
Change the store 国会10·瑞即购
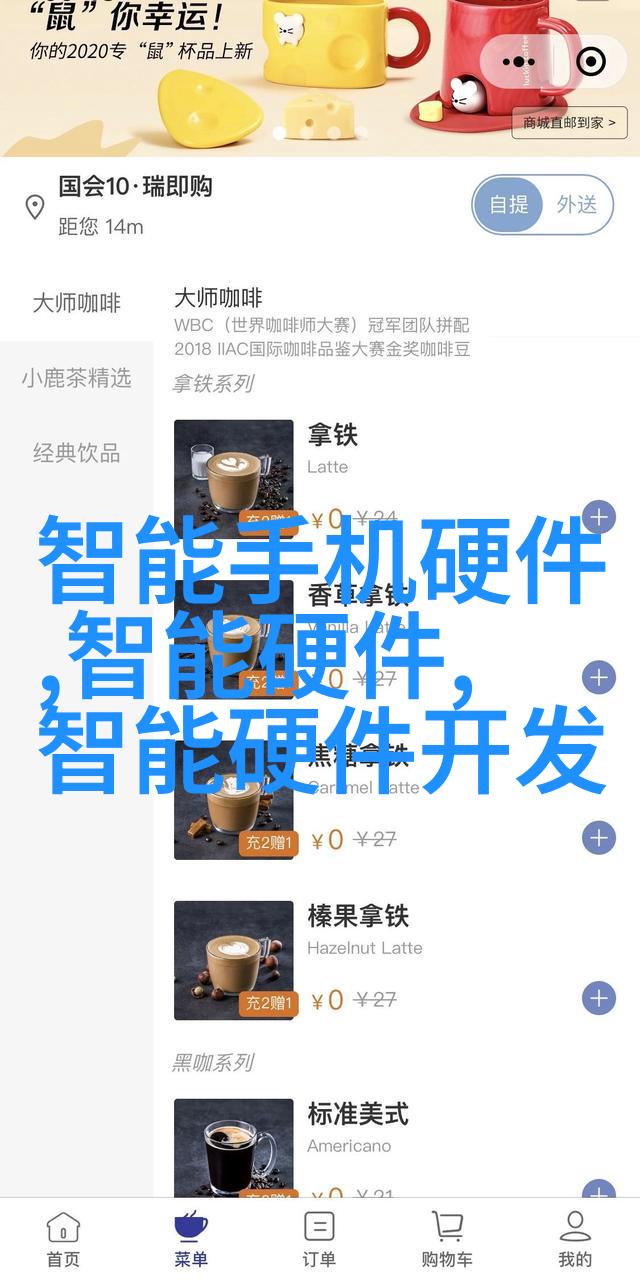135,187
